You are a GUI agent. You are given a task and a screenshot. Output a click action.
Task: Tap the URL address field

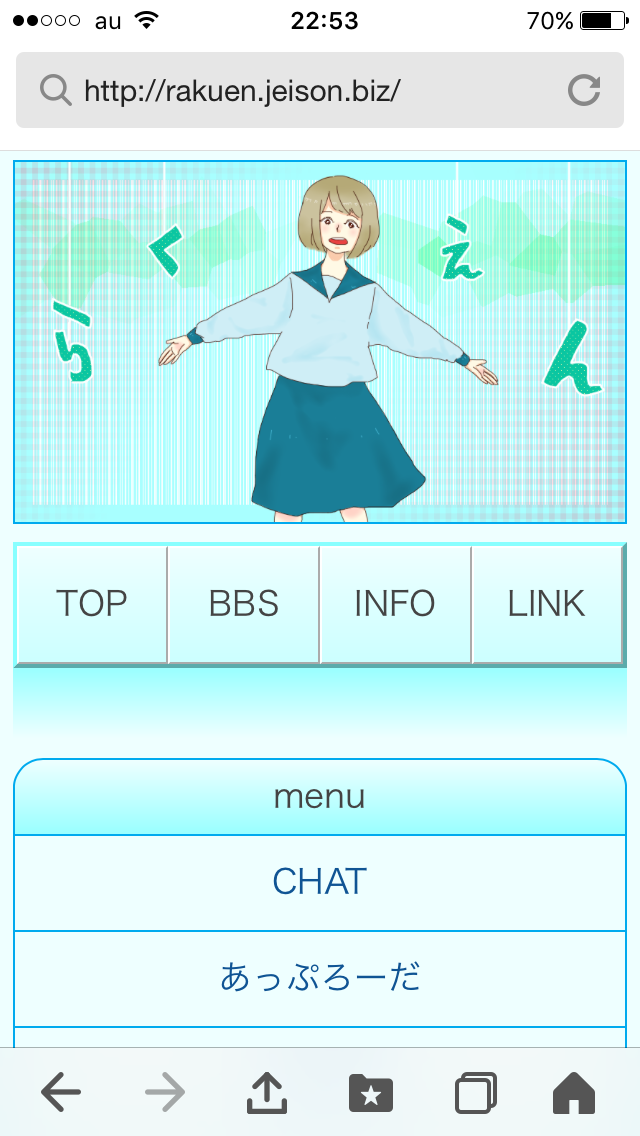click(x=300, y=91)
